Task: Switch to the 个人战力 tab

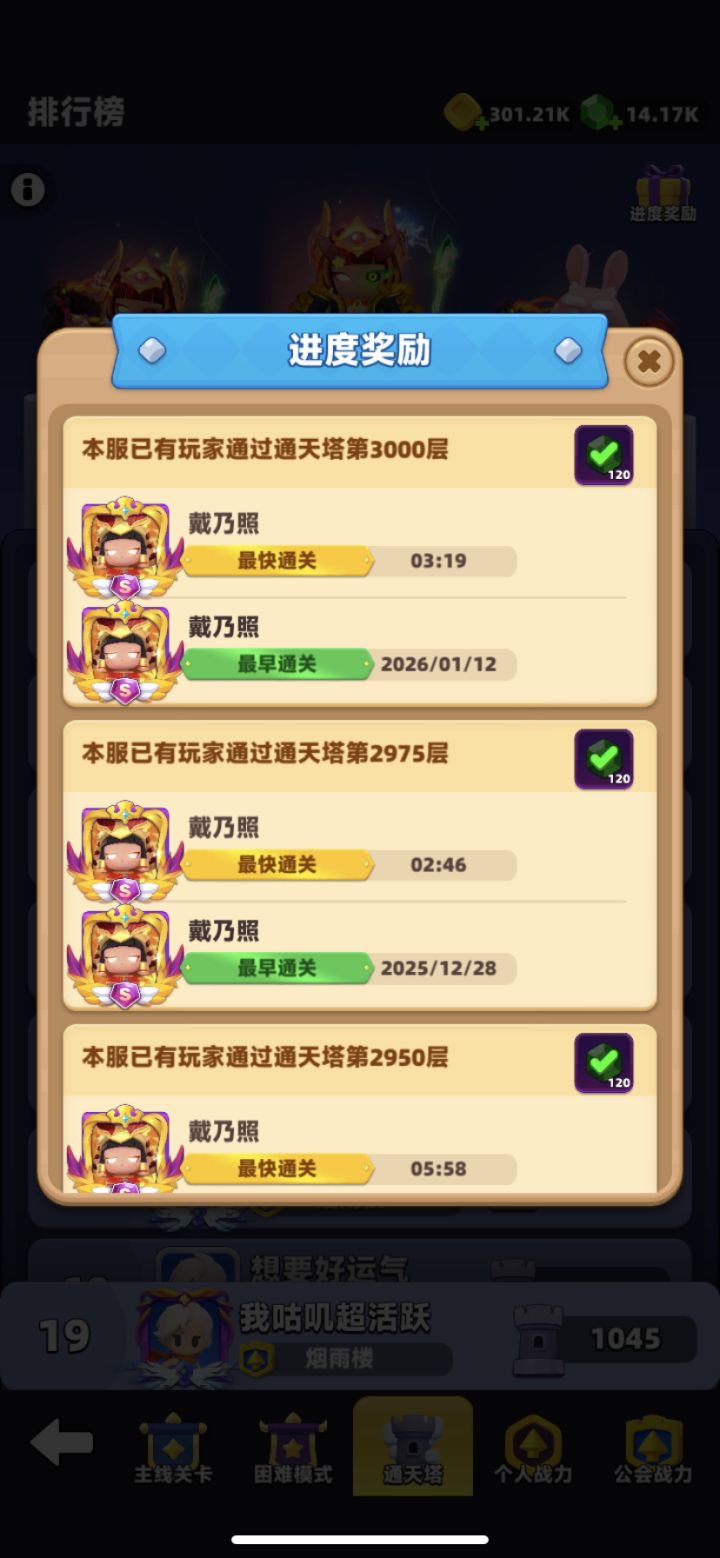Action: coord(533,1448)
